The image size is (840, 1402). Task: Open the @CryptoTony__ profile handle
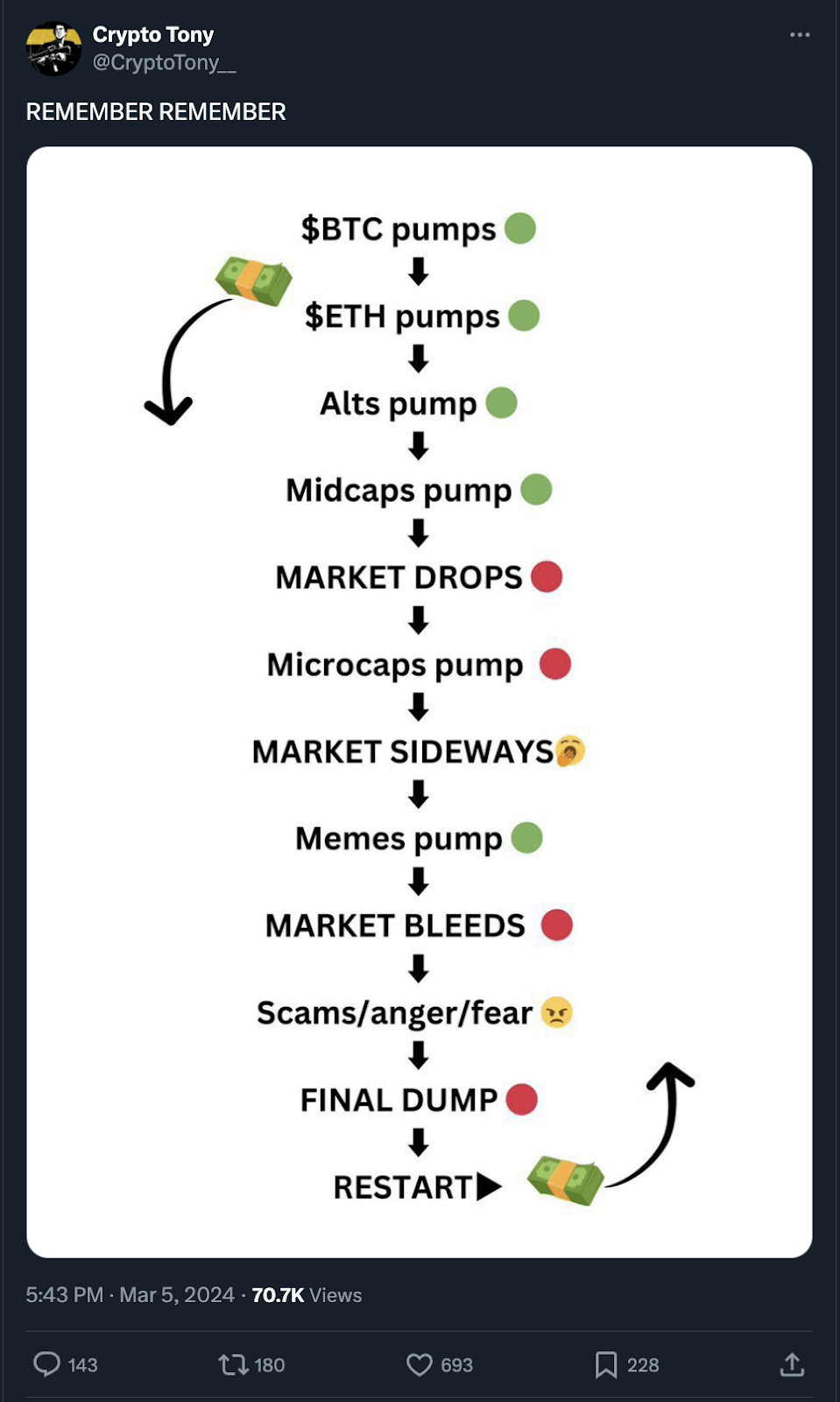tap(164, 63)
